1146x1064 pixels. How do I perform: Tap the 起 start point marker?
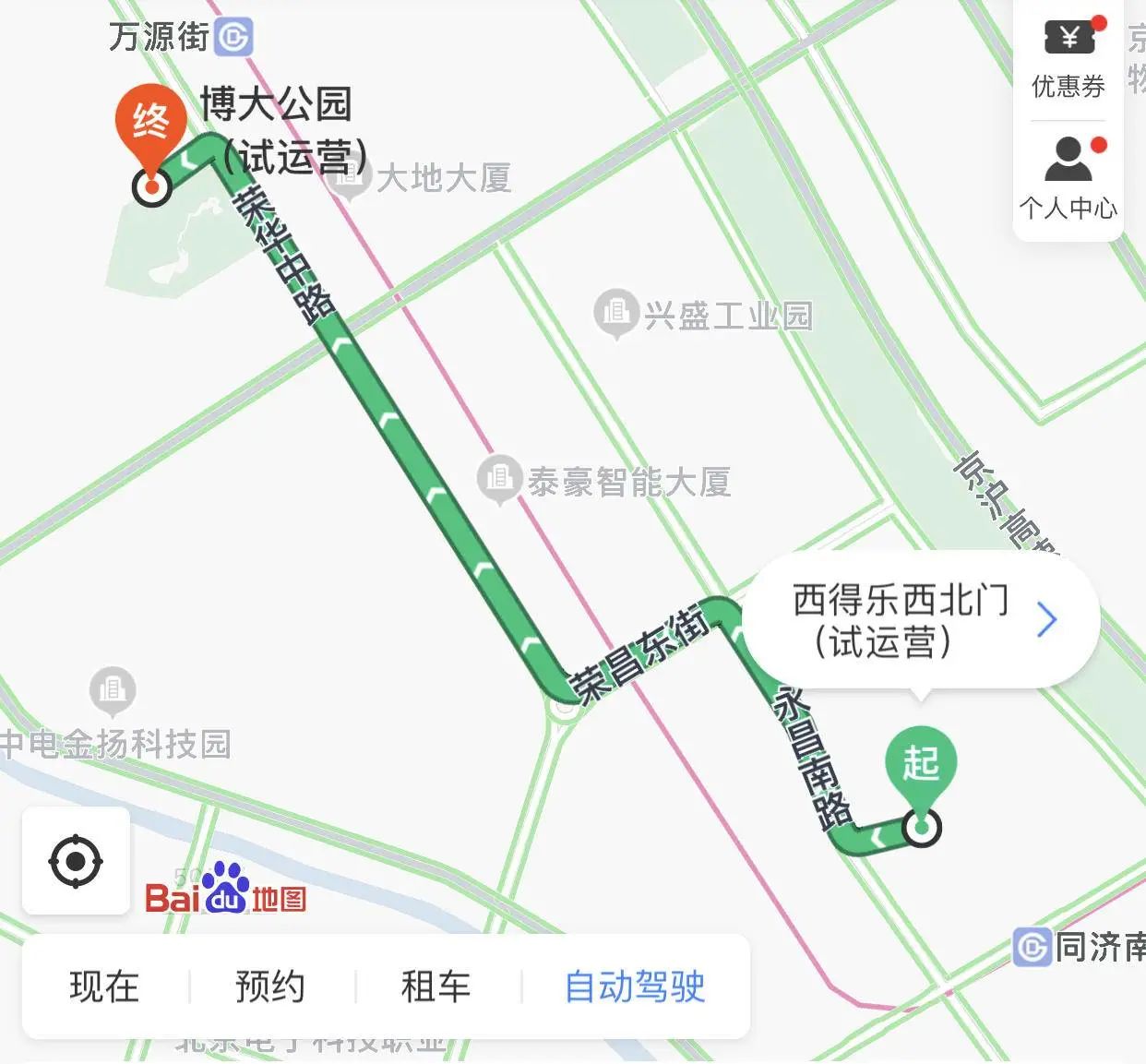click(920, 766)
